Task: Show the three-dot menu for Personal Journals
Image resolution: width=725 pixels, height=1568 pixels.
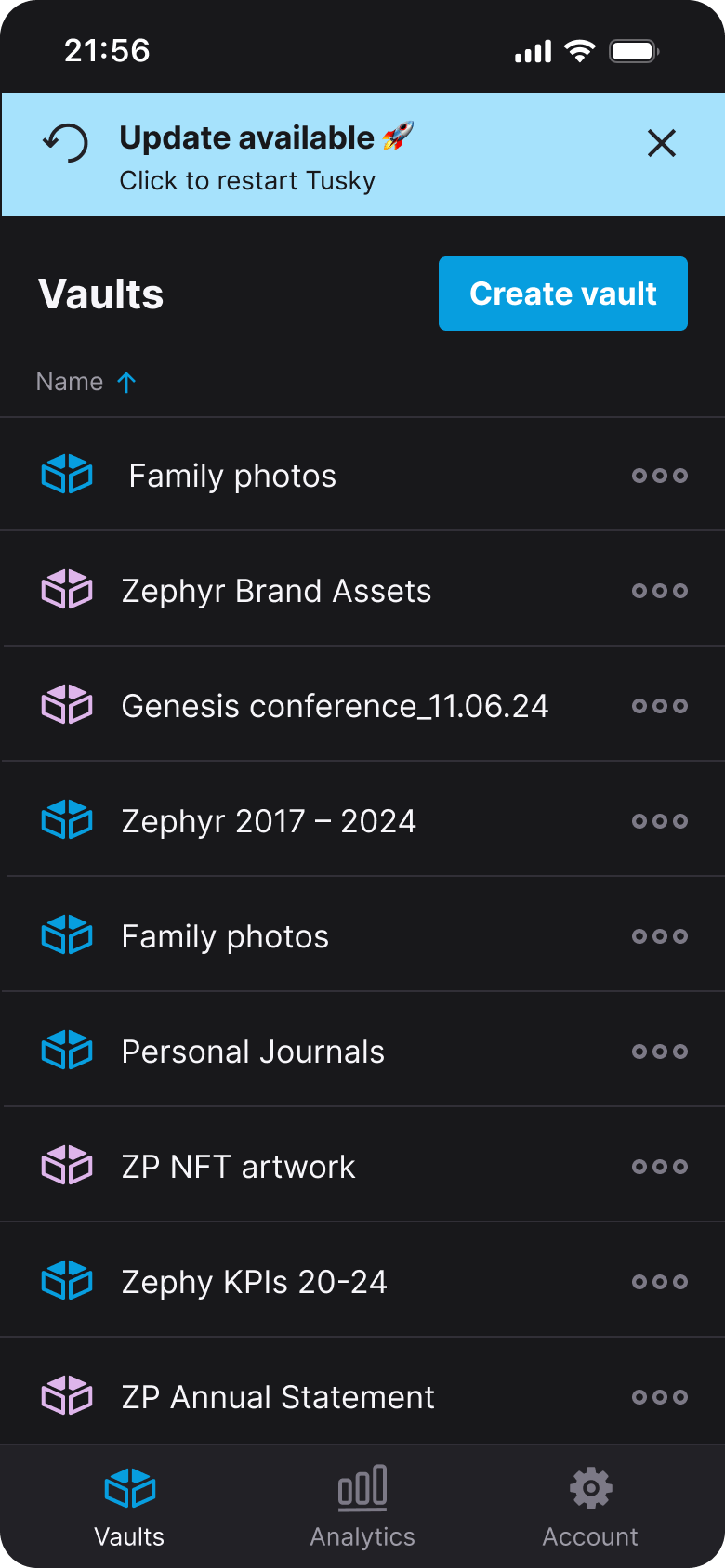Action: click(659, 1052)
